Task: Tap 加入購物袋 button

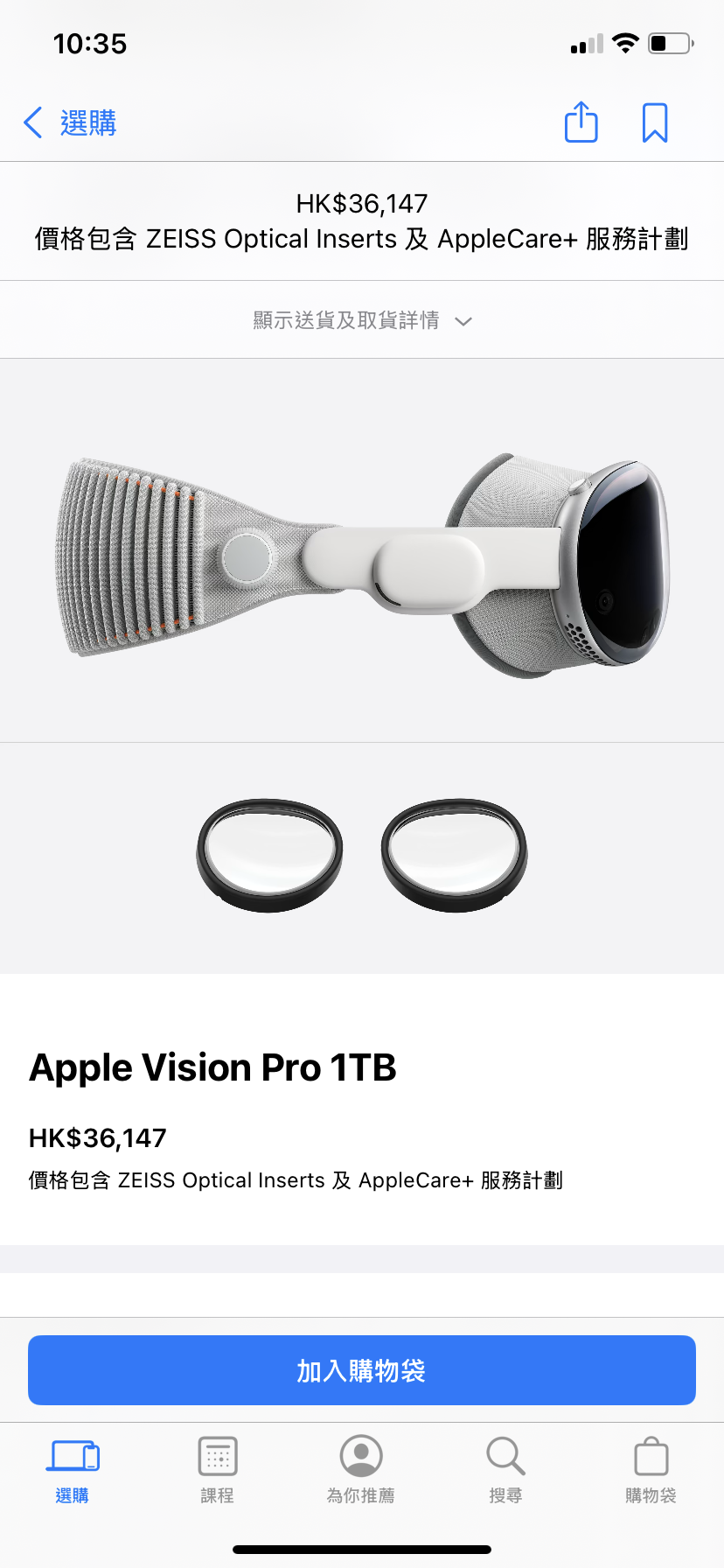Action: pyautogui.click(x=362, y=1370)
